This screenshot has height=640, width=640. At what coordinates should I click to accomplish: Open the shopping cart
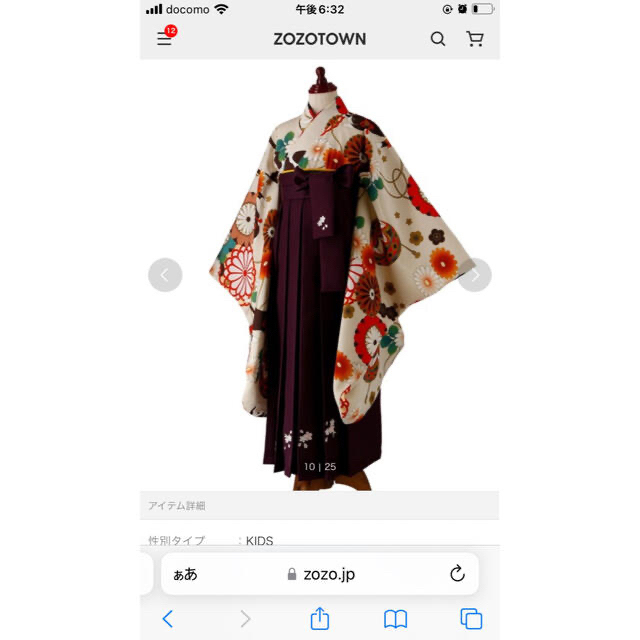pos(475,39)
